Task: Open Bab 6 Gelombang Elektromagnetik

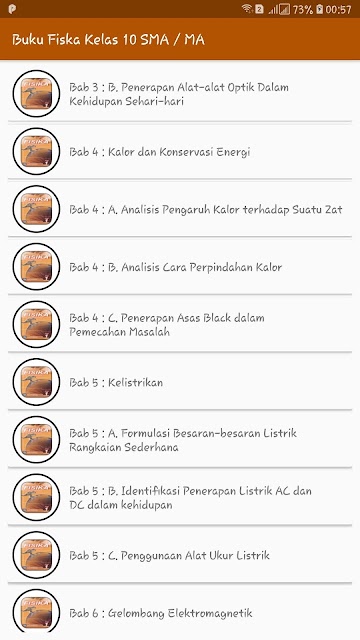Action: click(180, 612)
